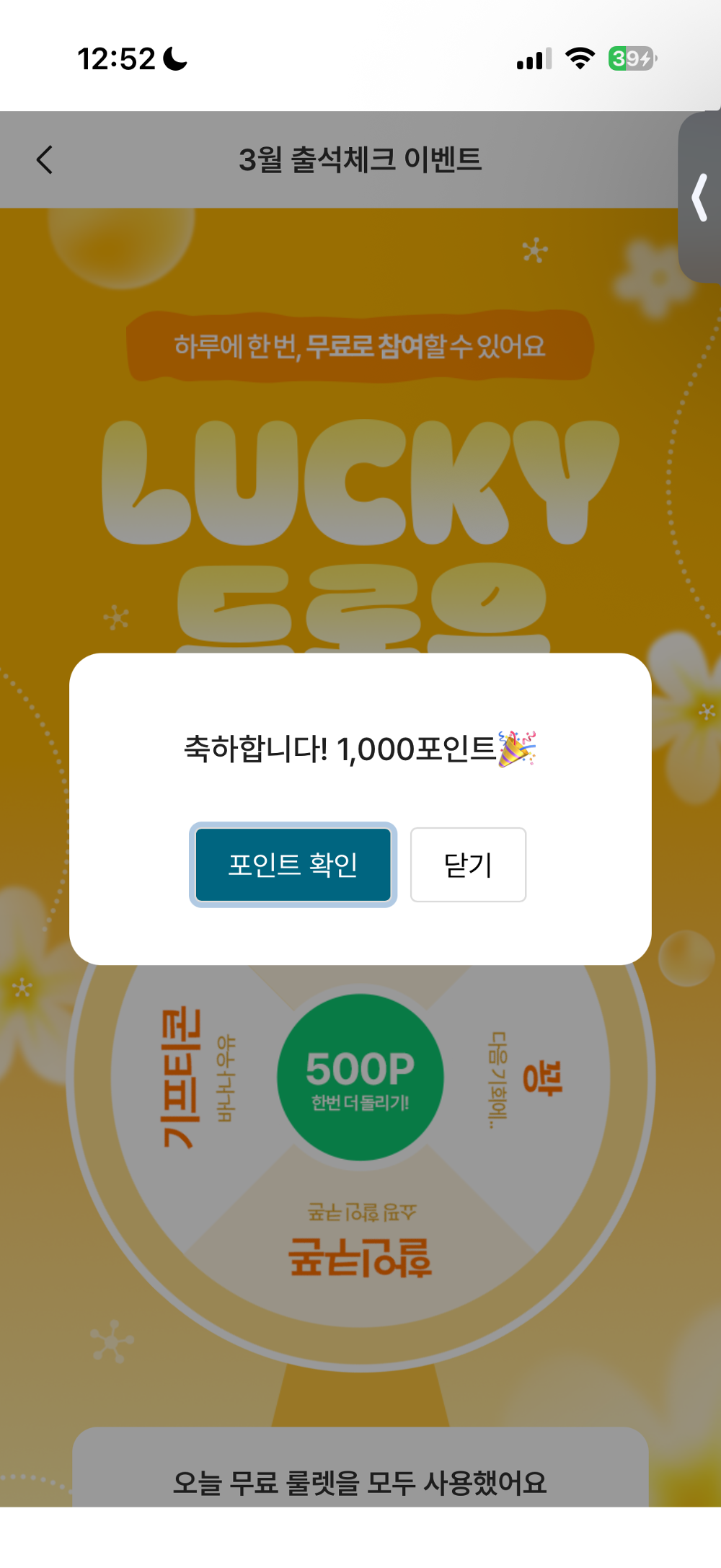
Task: Tap the 하루에 한 번 무료 참여 banner
Action: (x=360, y=344)
